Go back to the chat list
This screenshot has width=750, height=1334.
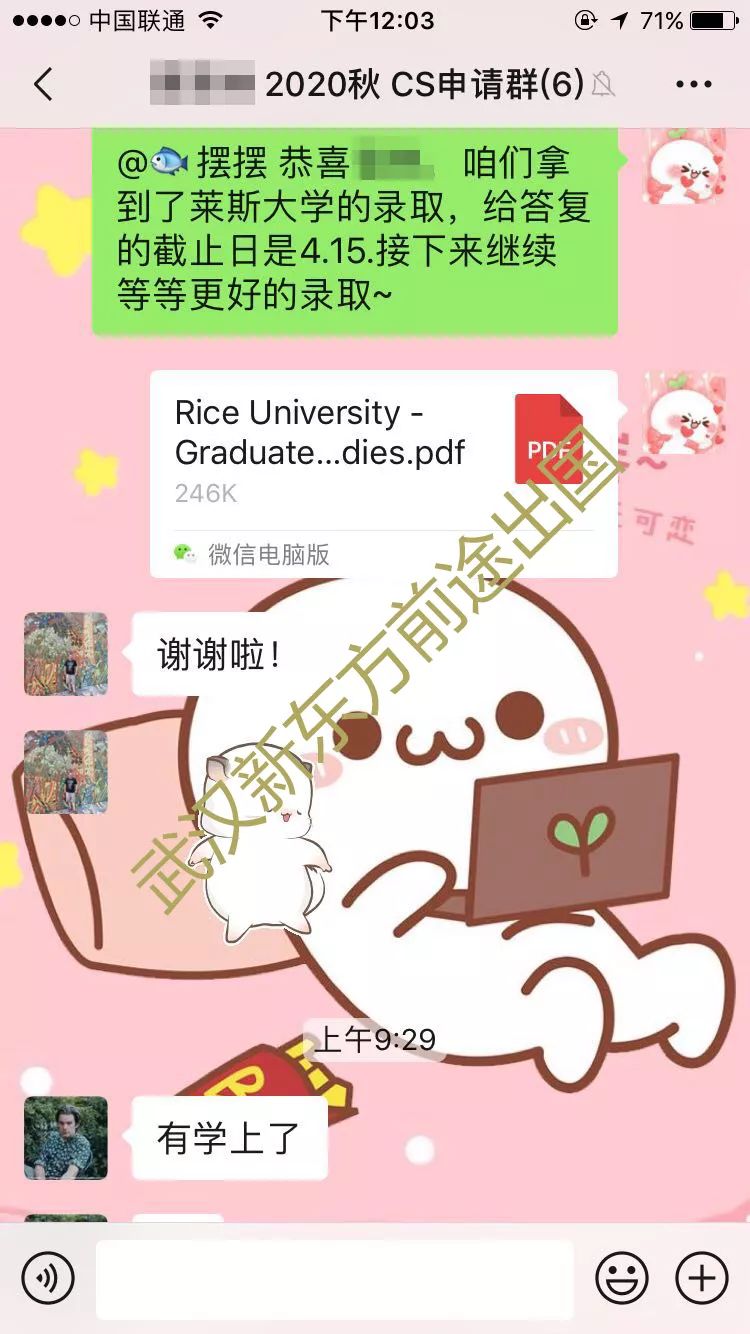[42, 85]
